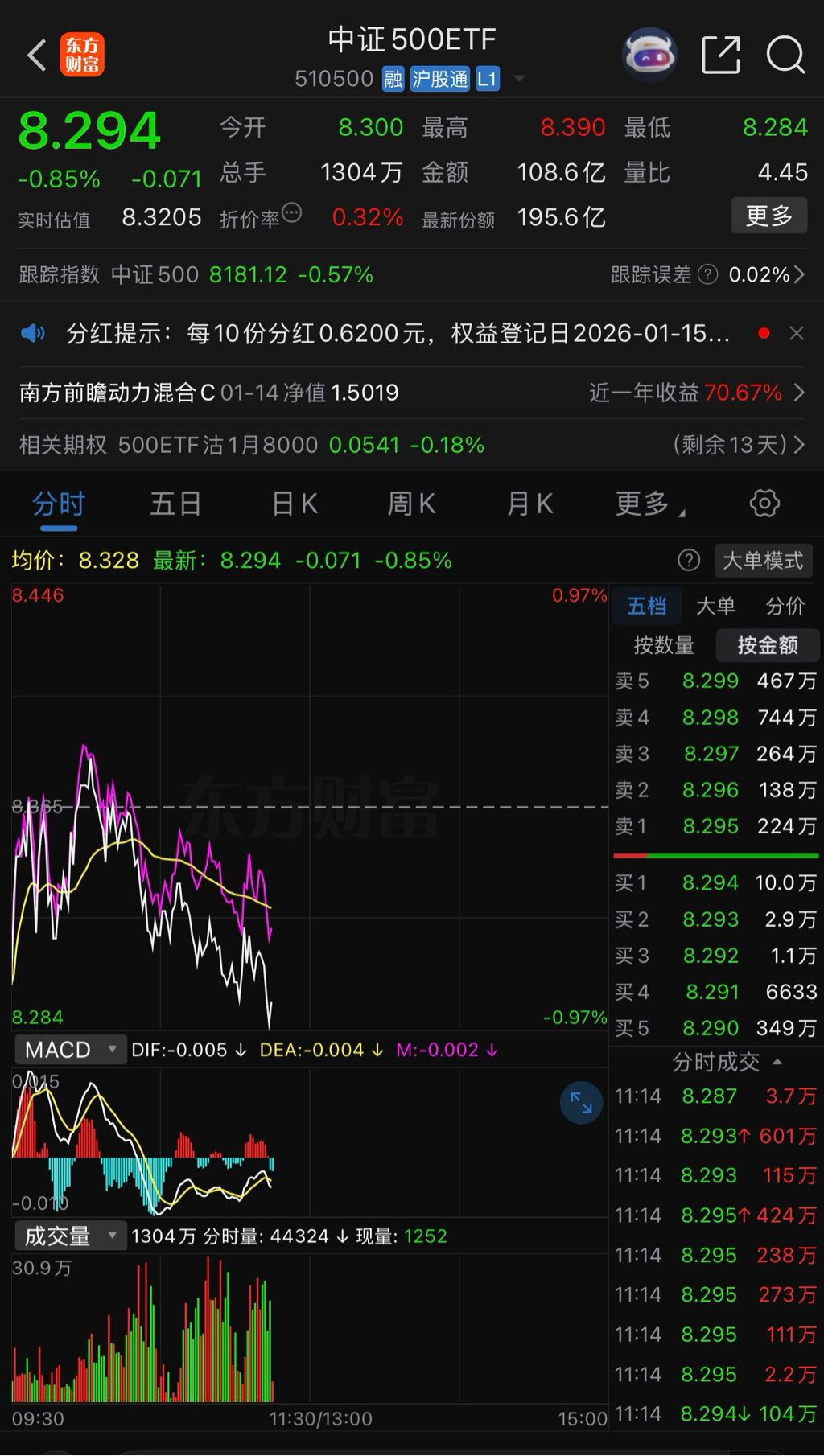Switch to the 日K chart tab
Image resolution: width=824 pixels, height=1456 pixels.
295,504
